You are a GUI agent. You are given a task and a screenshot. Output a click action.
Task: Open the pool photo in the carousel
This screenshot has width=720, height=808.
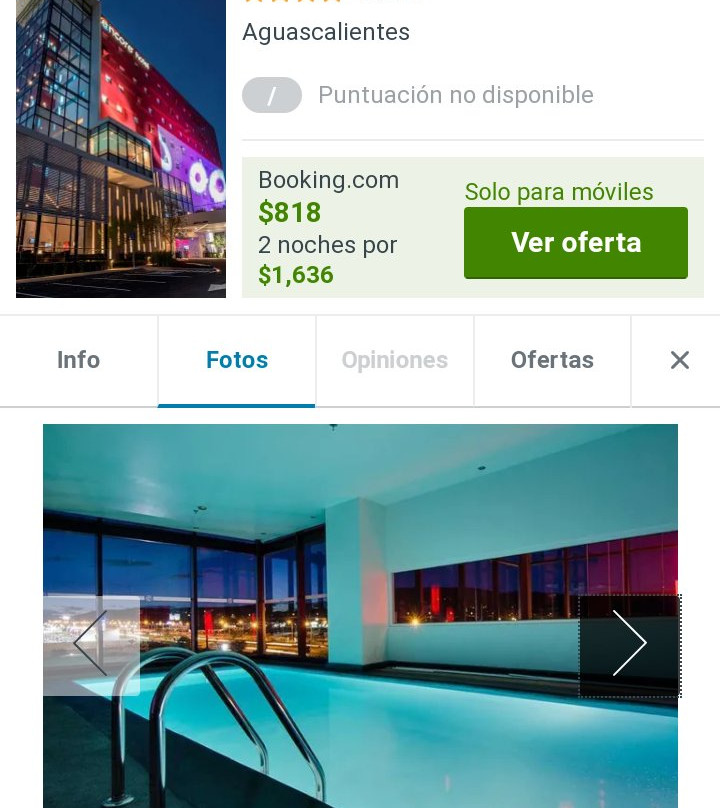tap(360, 617)
